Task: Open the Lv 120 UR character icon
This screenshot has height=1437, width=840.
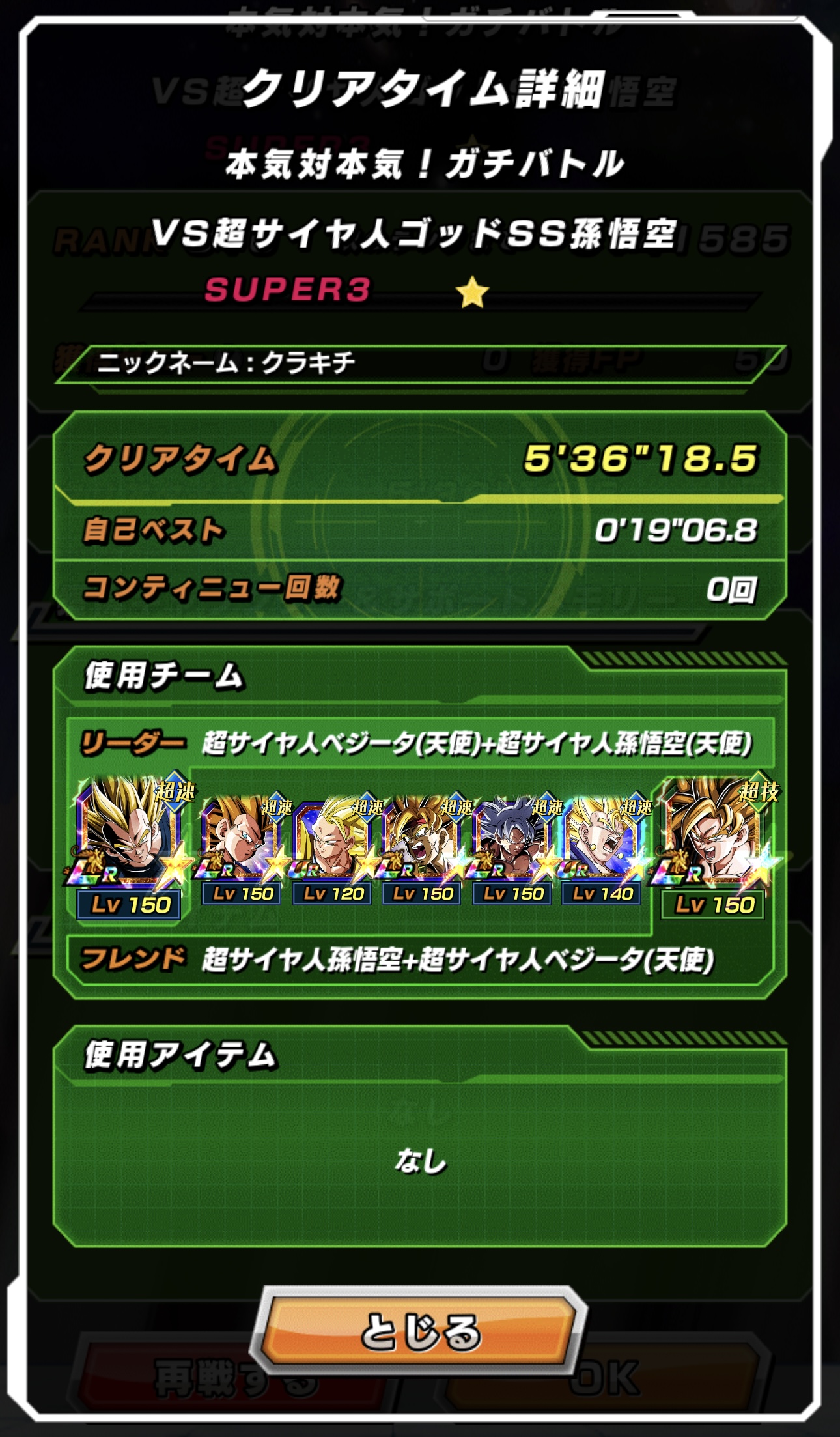Action: pyautogui.click(x=333, y=851)
